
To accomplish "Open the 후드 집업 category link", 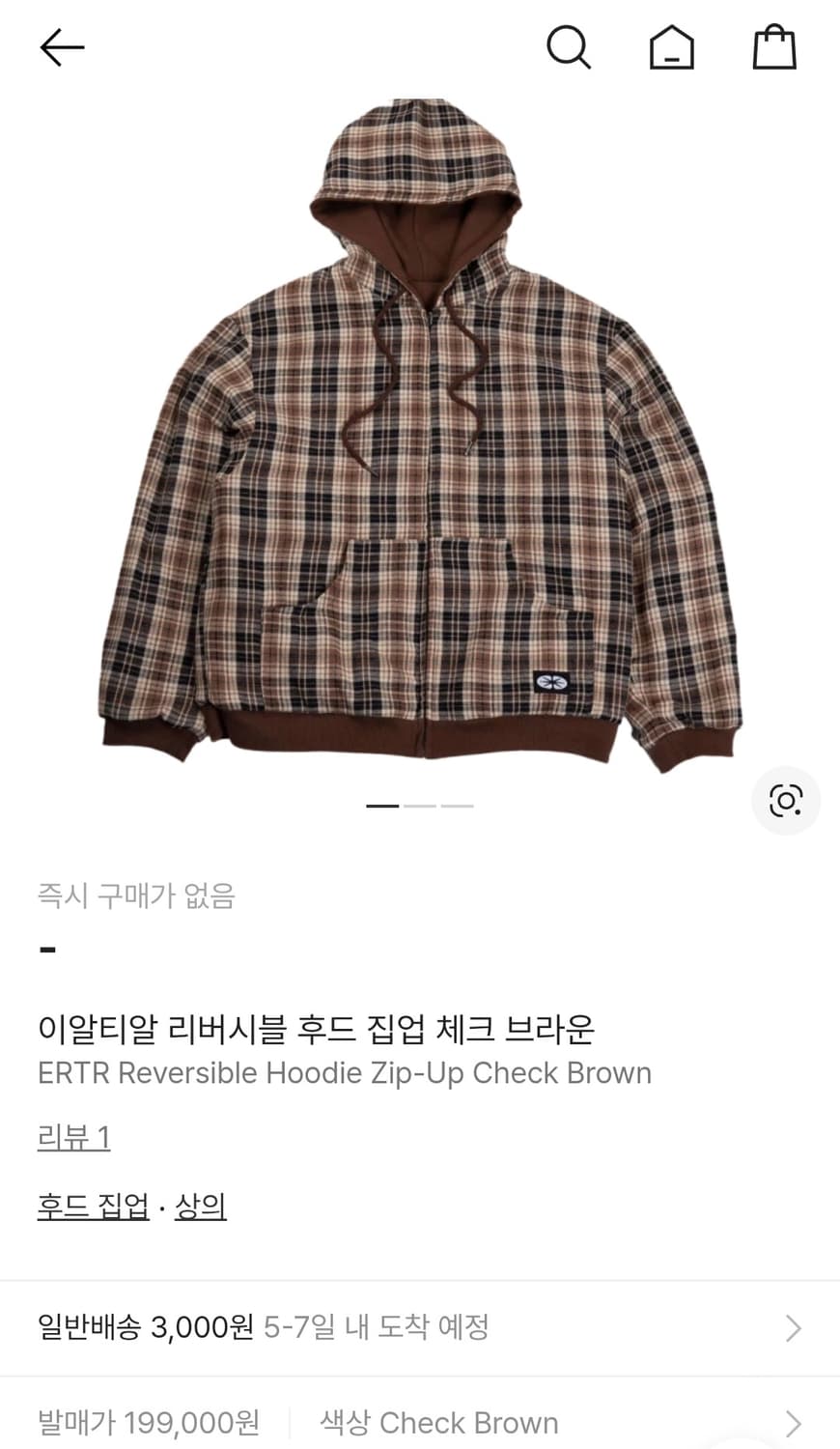I will coord(92,1206).
